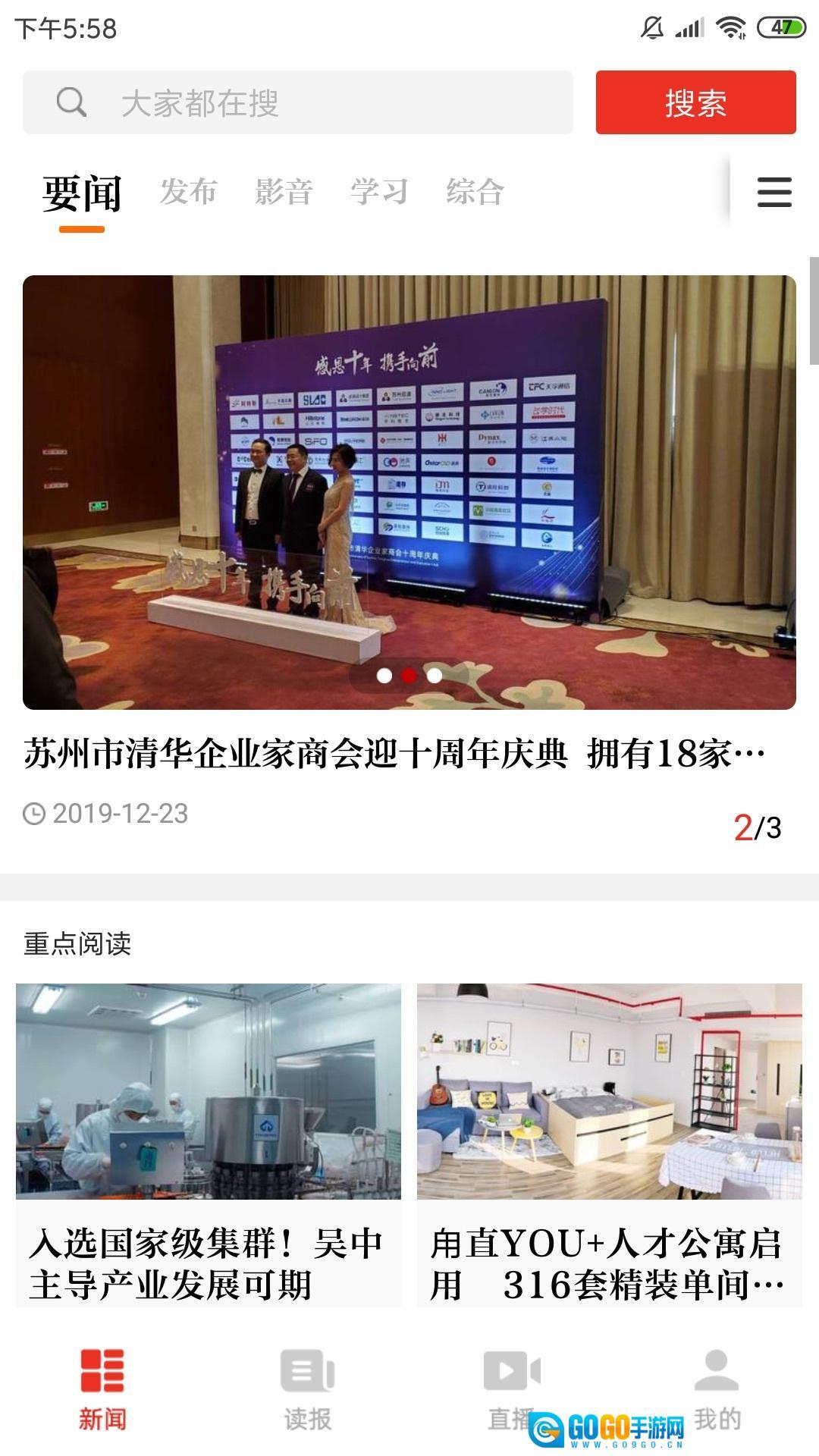Screen dimensions: 819x1456
Task: Select the 新闻 bottom tab
Action: [x=102, y=1389]
